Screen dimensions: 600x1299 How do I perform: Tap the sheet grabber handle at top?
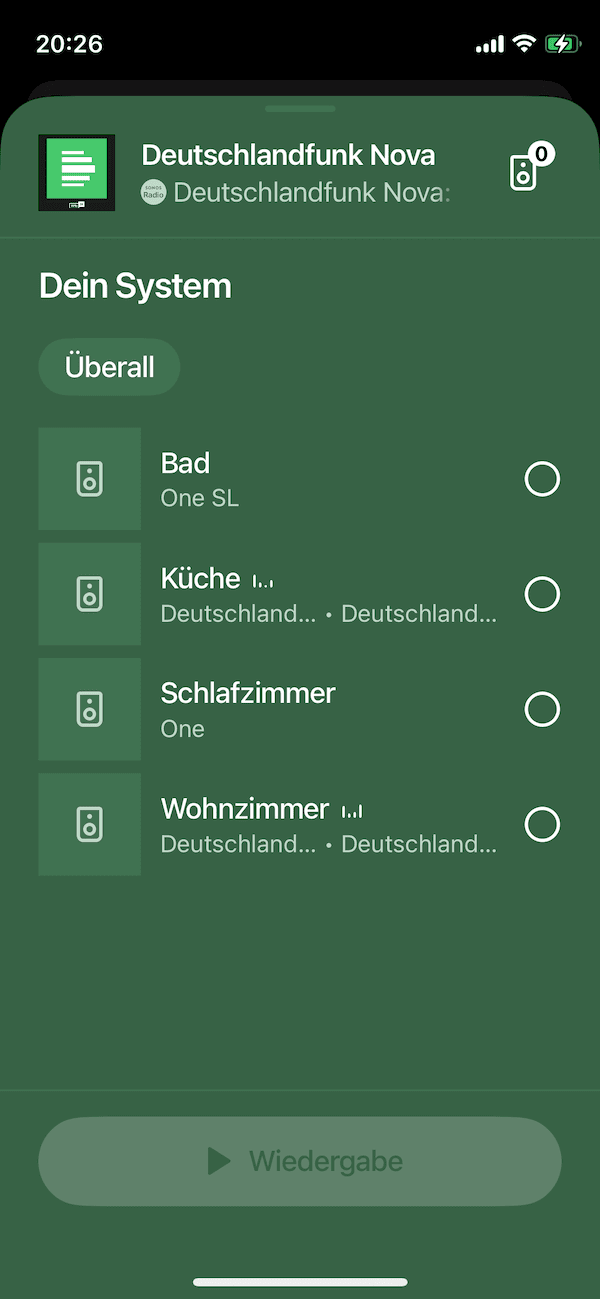pos(300,108)
